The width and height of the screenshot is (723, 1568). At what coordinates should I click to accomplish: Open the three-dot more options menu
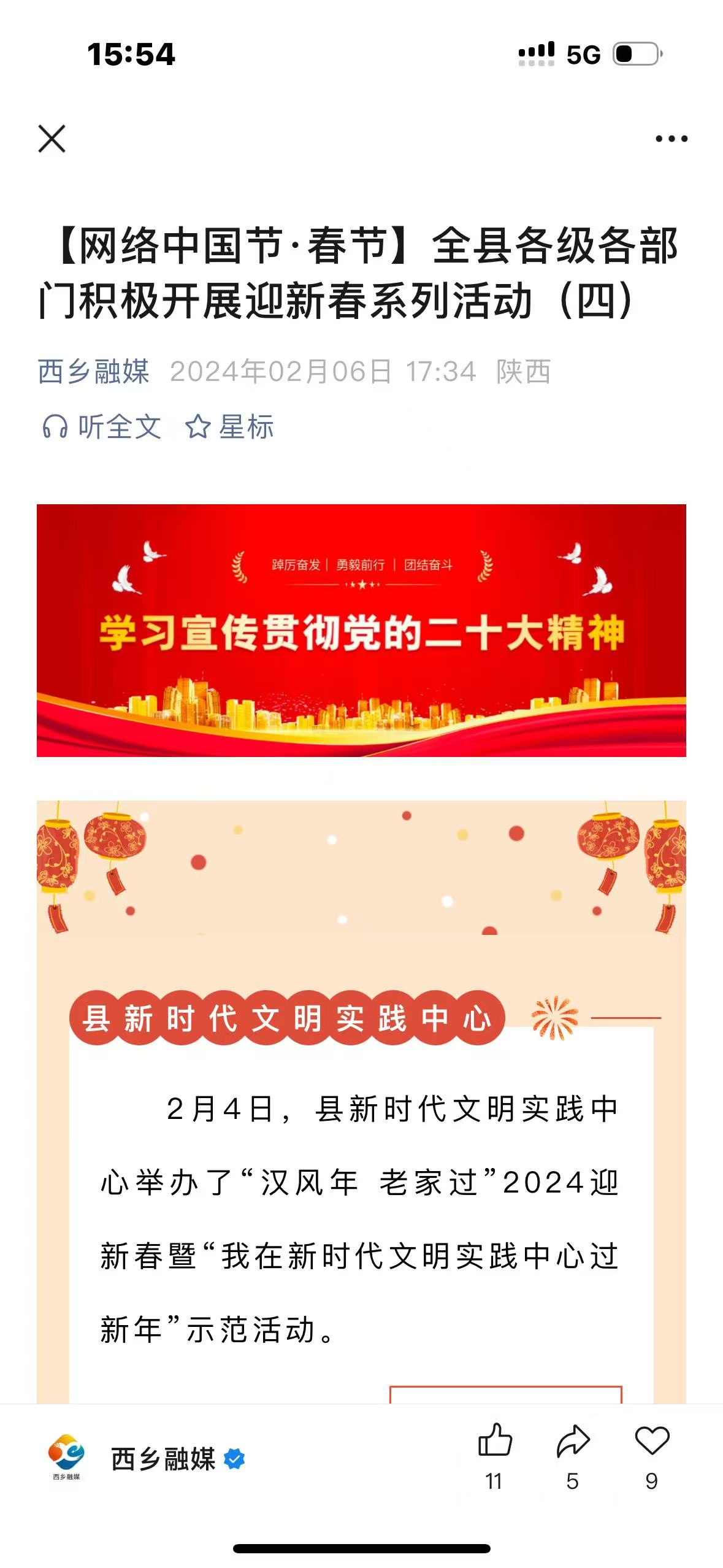coord(671,139)
